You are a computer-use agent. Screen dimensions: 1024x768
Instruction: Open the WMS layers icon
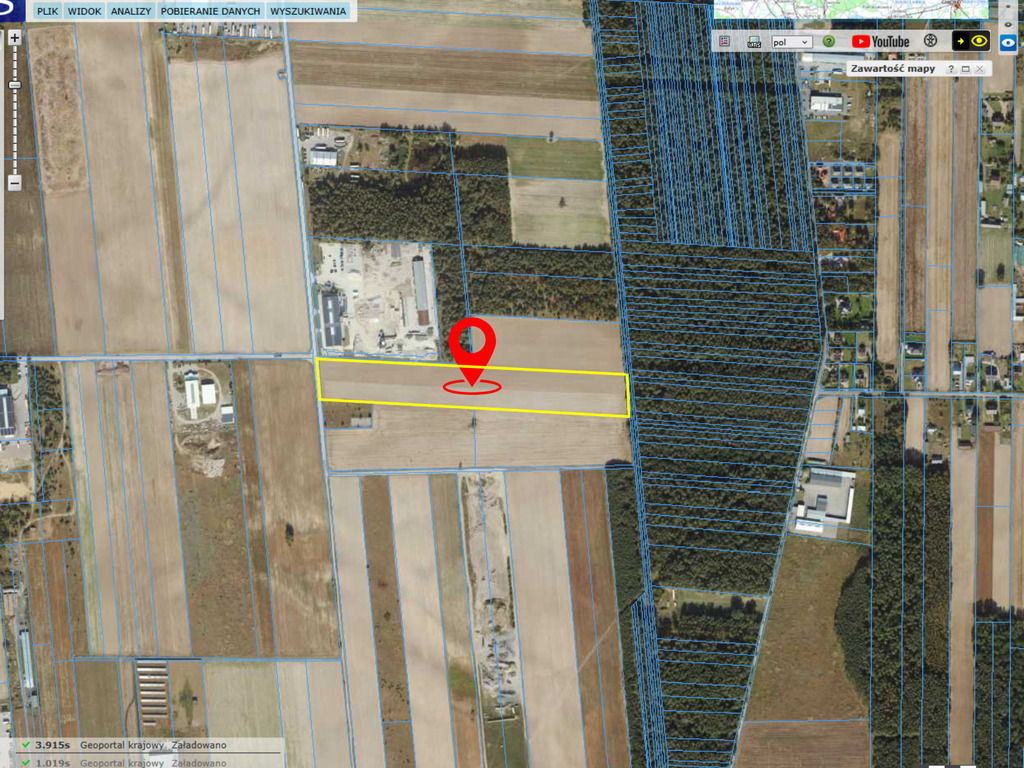click(x=753, y=42)
